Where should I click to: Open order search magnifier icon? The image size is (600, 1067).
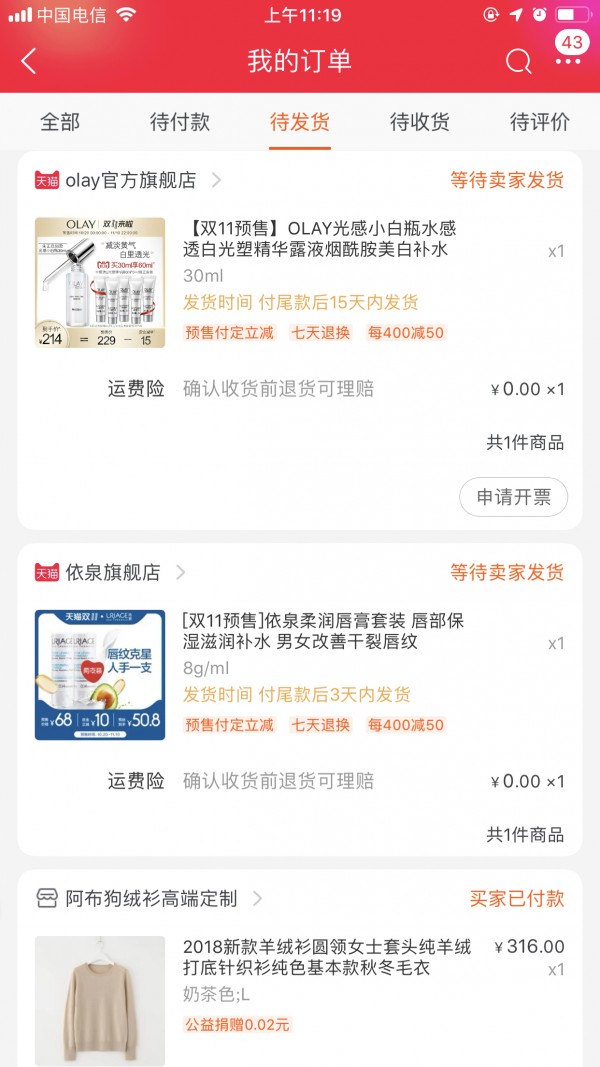pos(518,62)
